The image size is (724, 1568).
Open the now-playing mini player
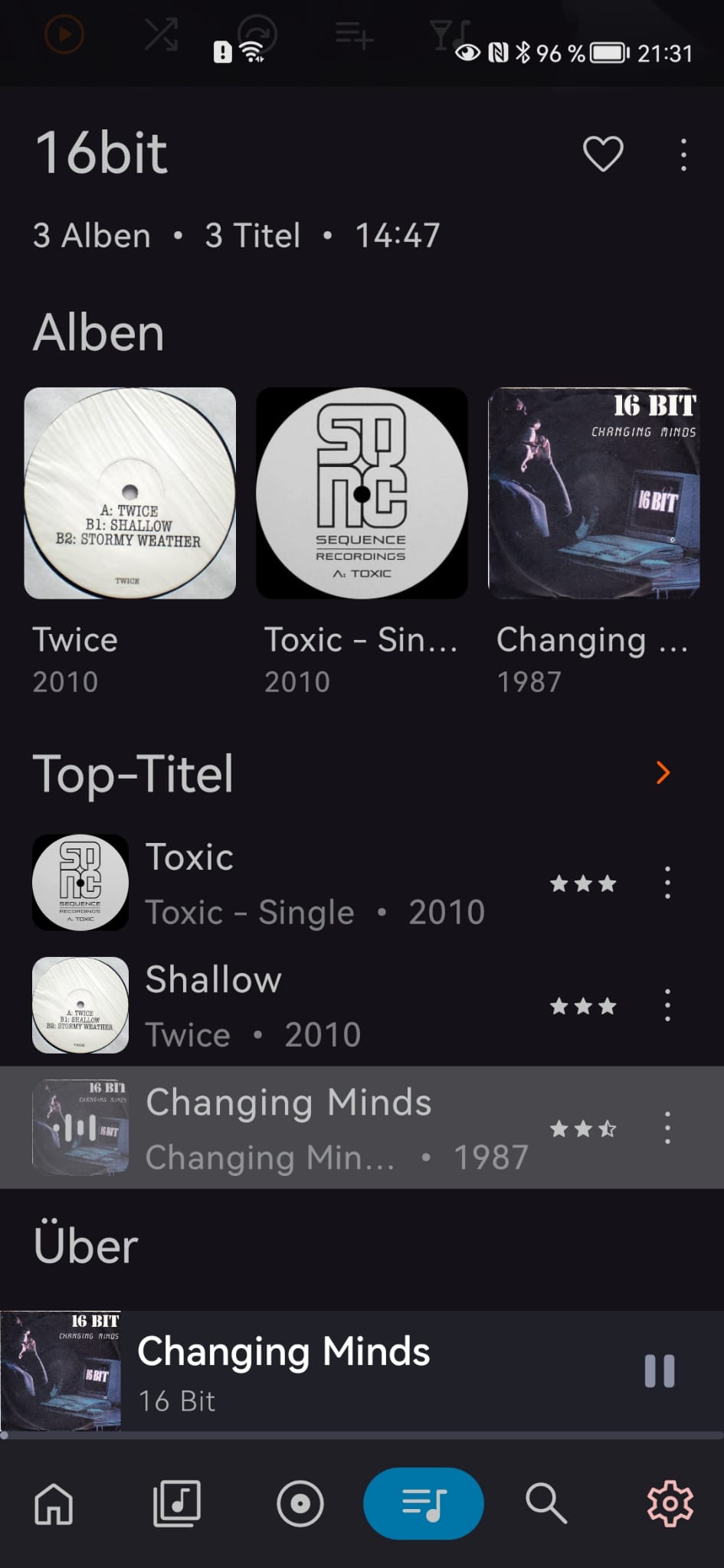coord(345,1371)
